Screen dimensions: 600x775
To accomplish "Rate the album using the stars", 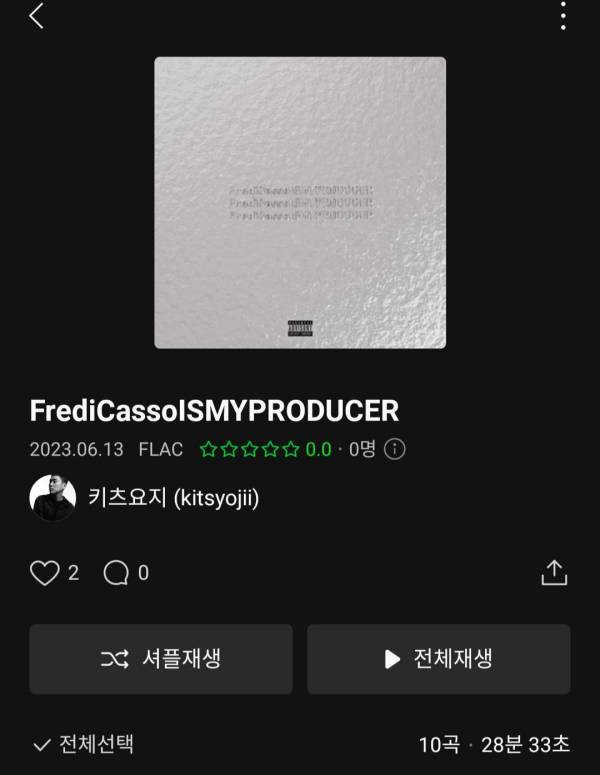I will pos(250,449).
